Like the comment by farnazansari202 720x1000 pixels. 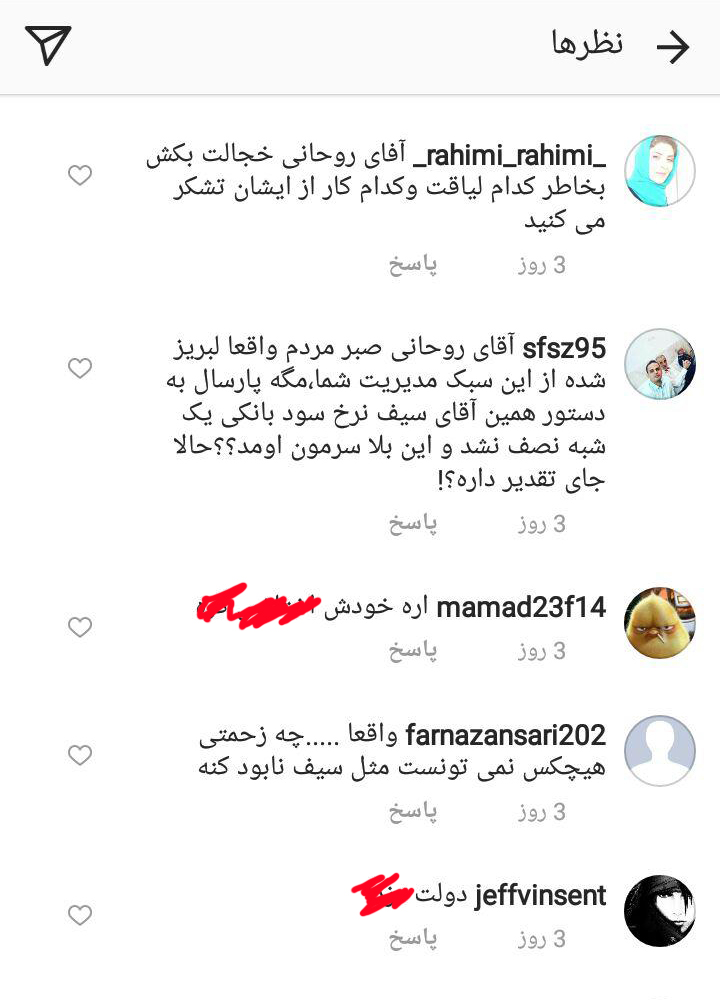[80, 754]
